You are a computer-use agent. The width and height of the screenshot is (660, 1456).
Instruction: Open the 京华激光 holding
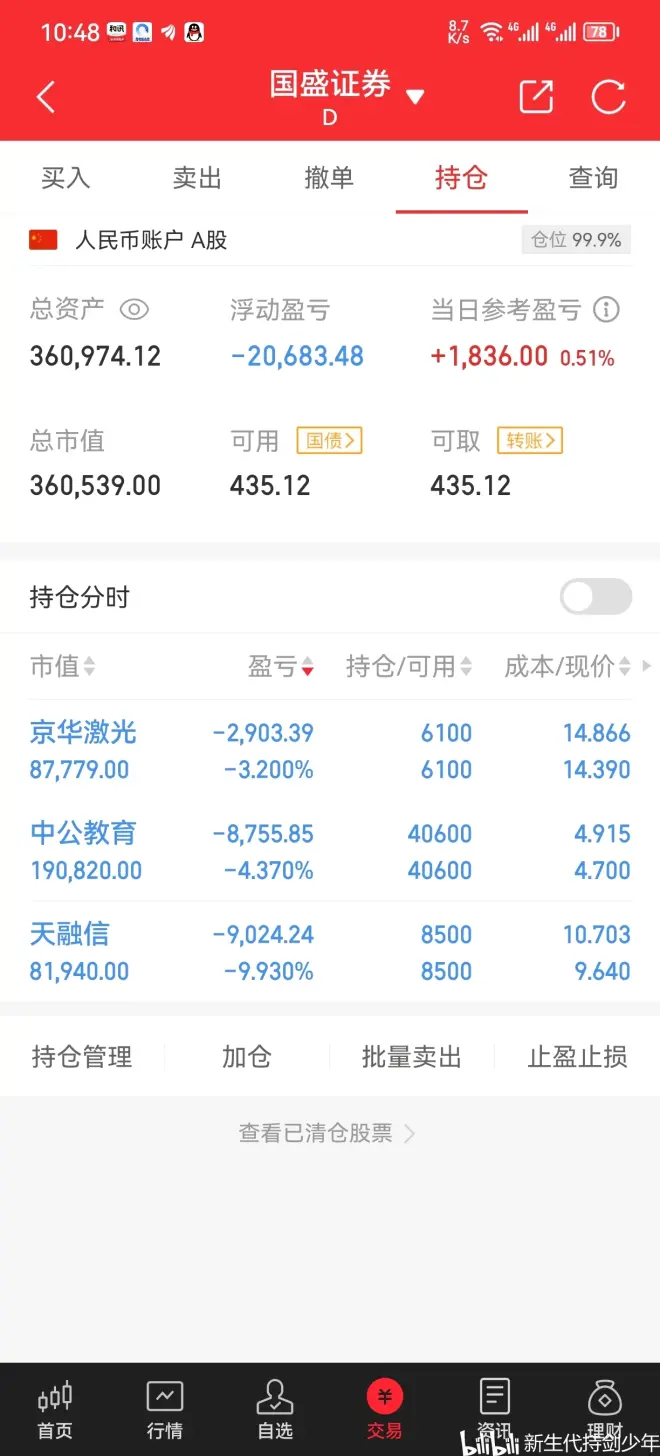coord(83,733)
